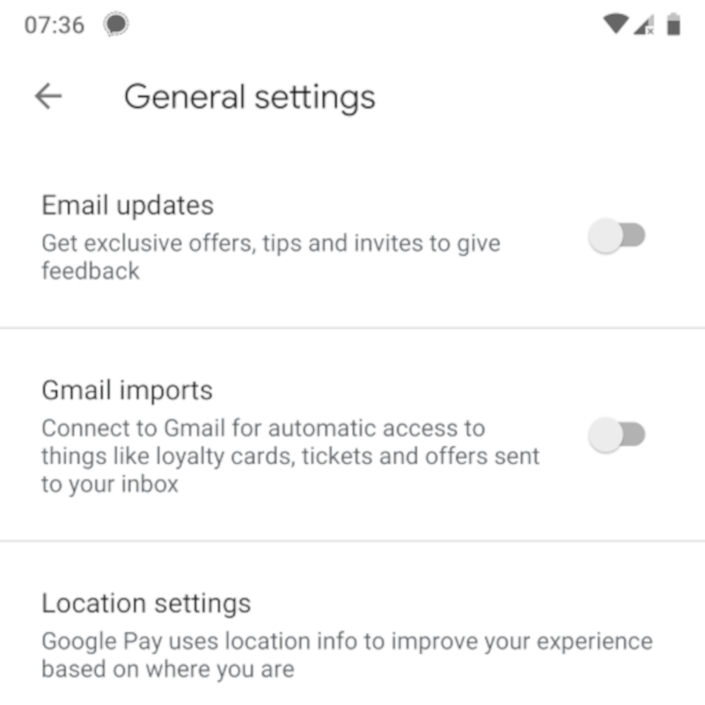Go back from General settings
This screenshot has width=705, height=705.
(48, 96)
